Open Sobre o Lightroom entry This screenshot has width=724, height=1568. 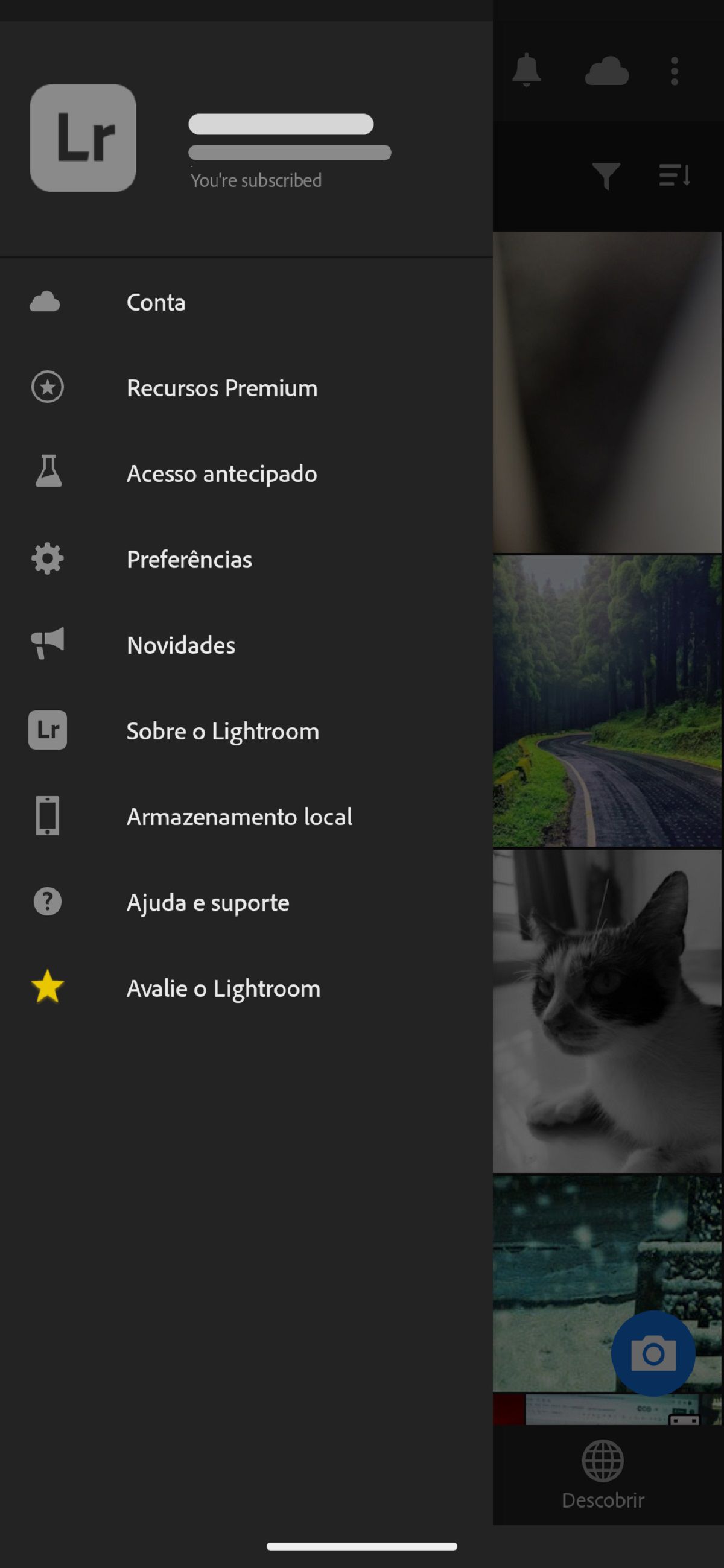(x=223, y=730)
